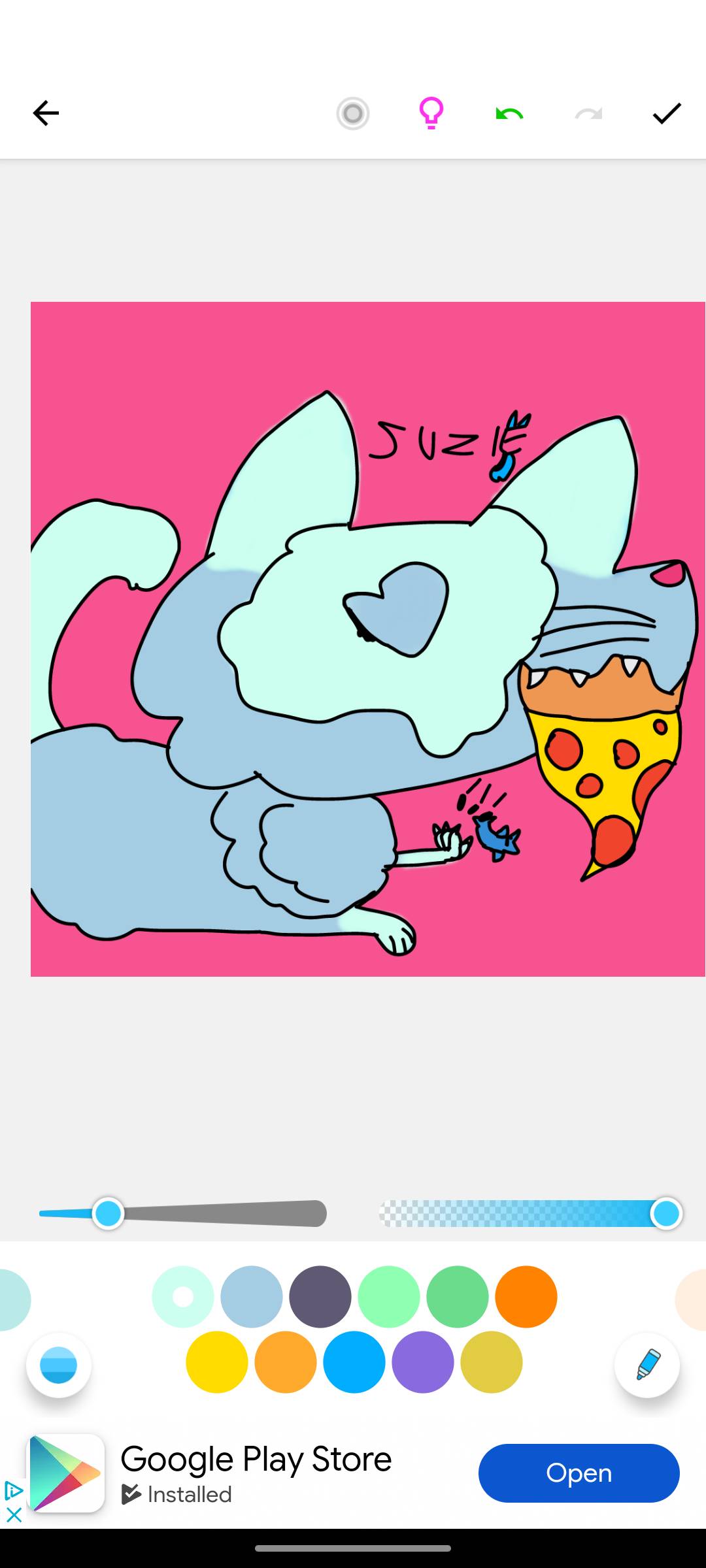Select the dark slate purple swatch
706x1568 pixels.
pyautogui.click(x=320, y=1297)
